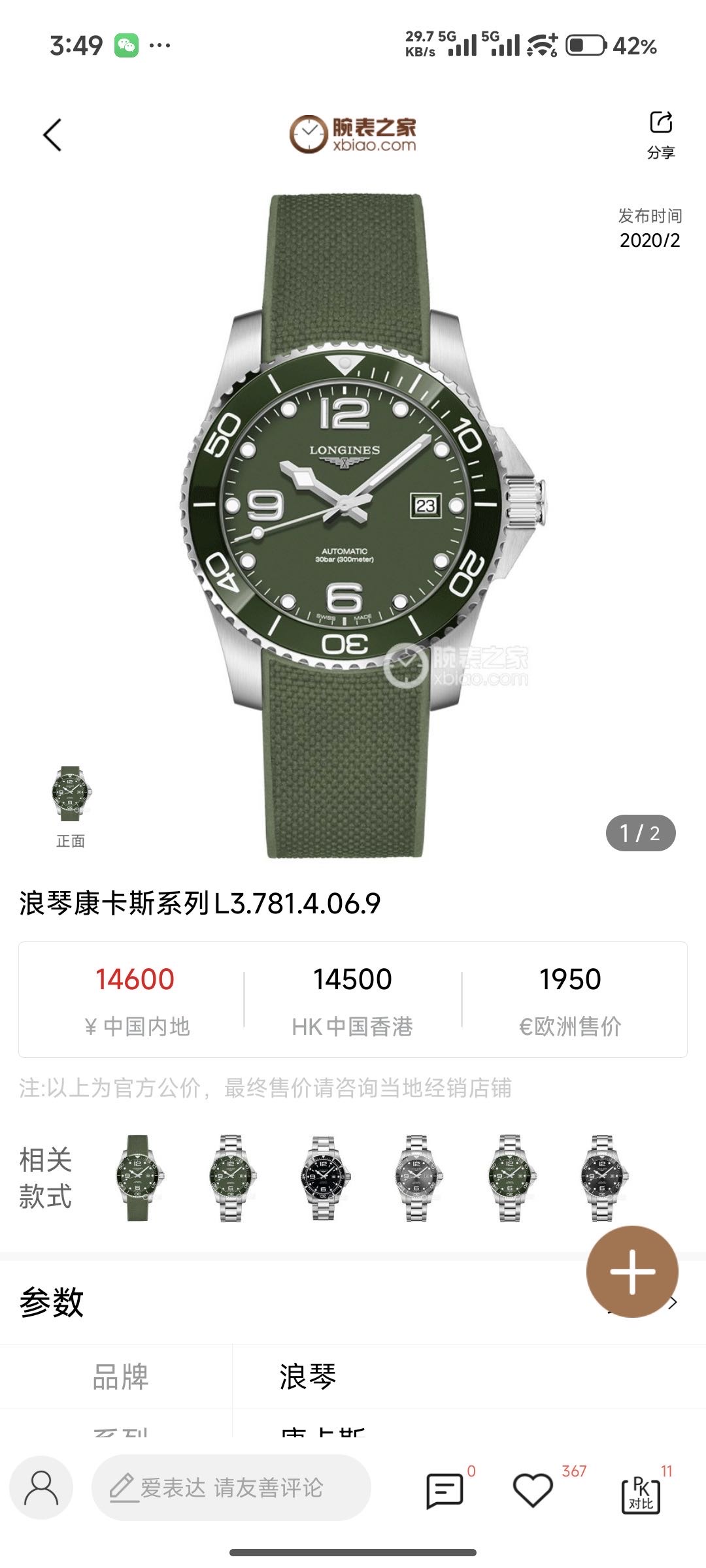The width and height of the screenshot is (706, 1568).
Task: Write a comment in the 请友善评论 field
Action: click(x=231, y=1488)
